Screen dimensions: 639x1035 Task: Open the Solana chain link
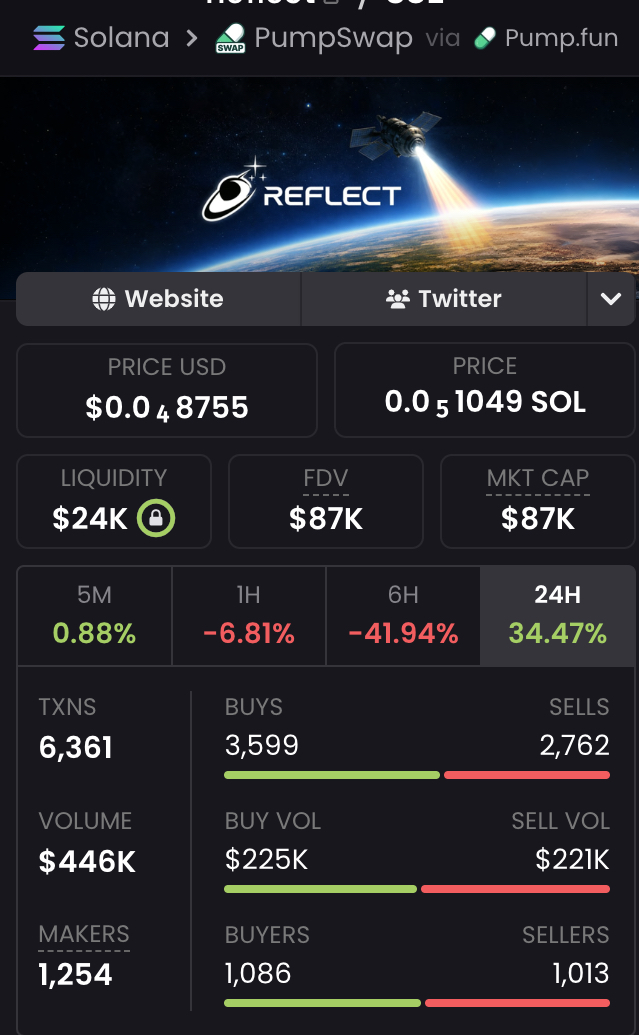[x=101, y=39]
